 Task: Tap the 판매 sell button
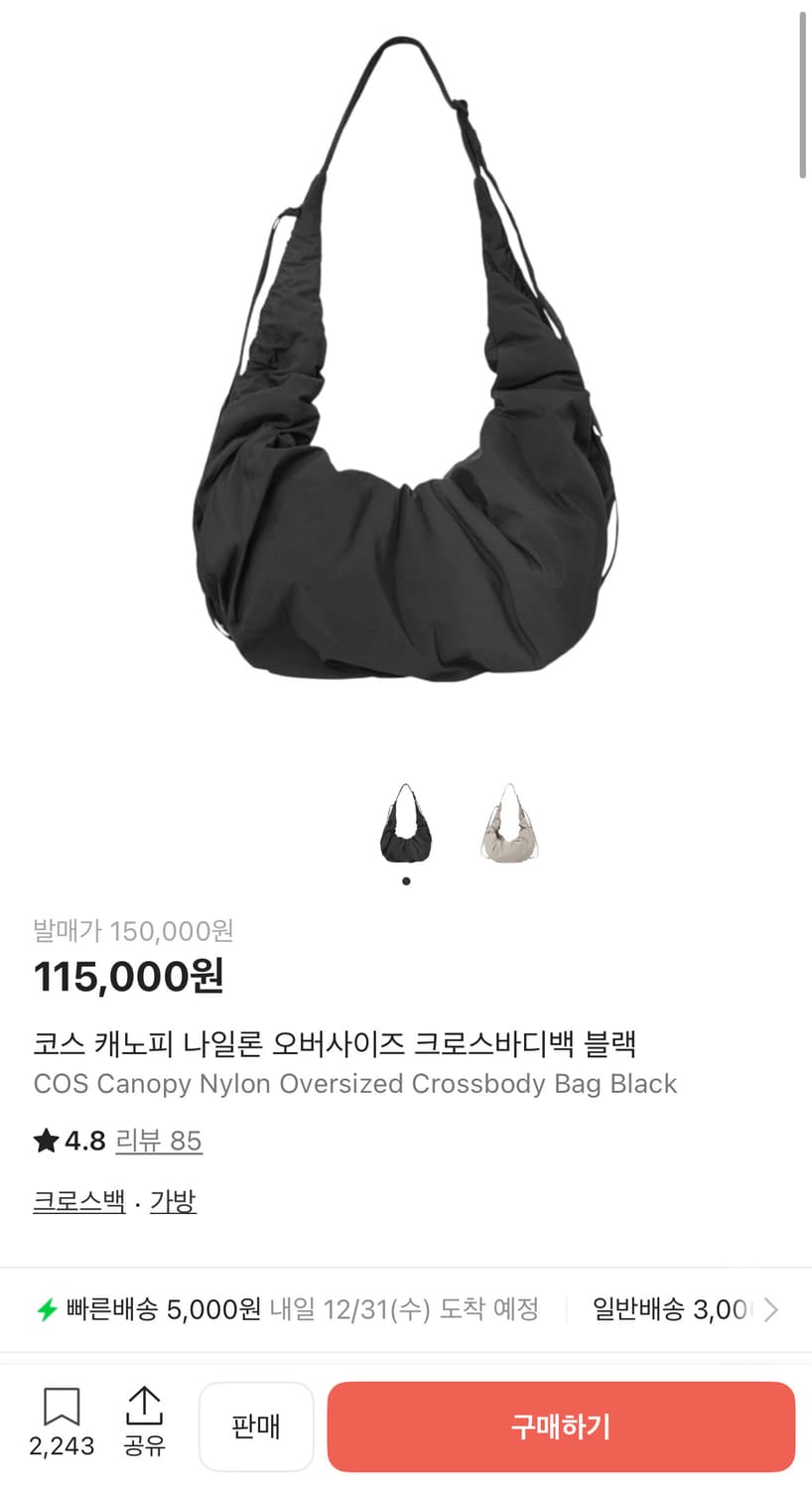coord(256,1426)
